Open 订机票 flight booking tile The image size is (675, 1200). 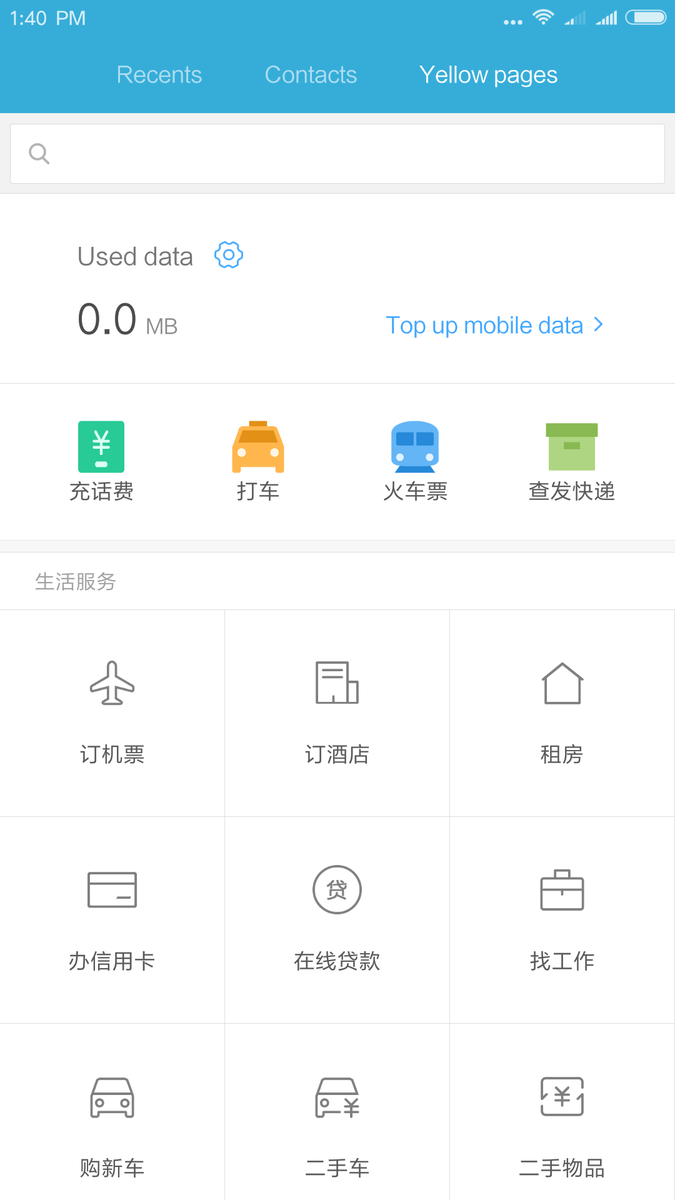112,713
